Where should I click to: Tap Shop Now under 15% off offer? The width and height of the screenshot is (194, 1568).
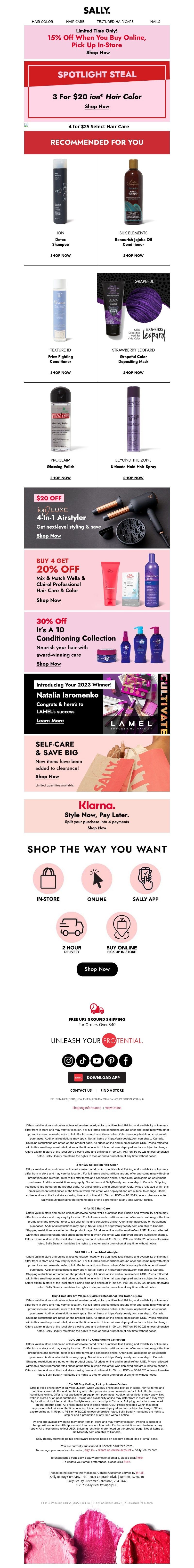coord(97,53)
